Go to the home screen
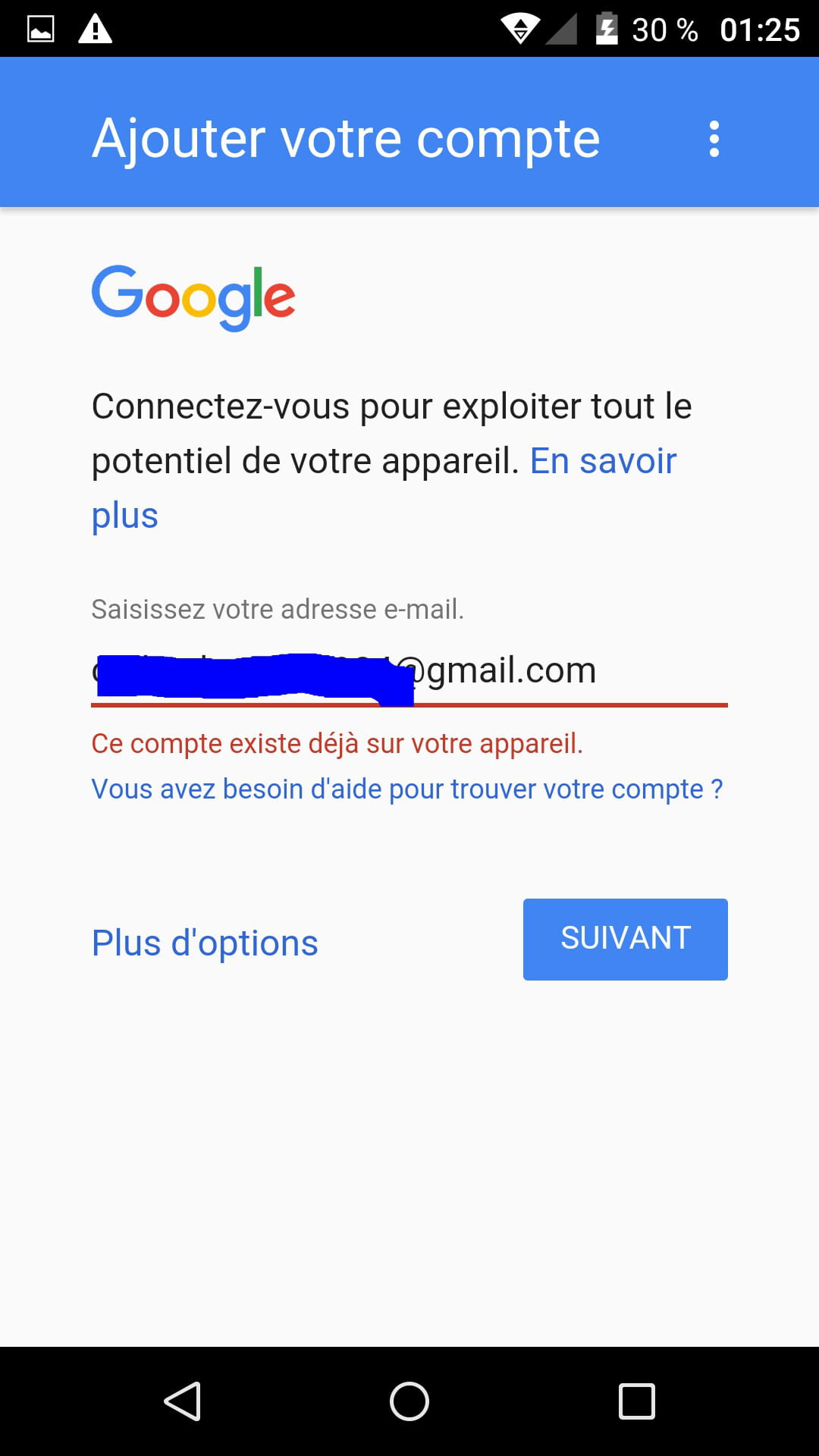 coord(409,1401)
